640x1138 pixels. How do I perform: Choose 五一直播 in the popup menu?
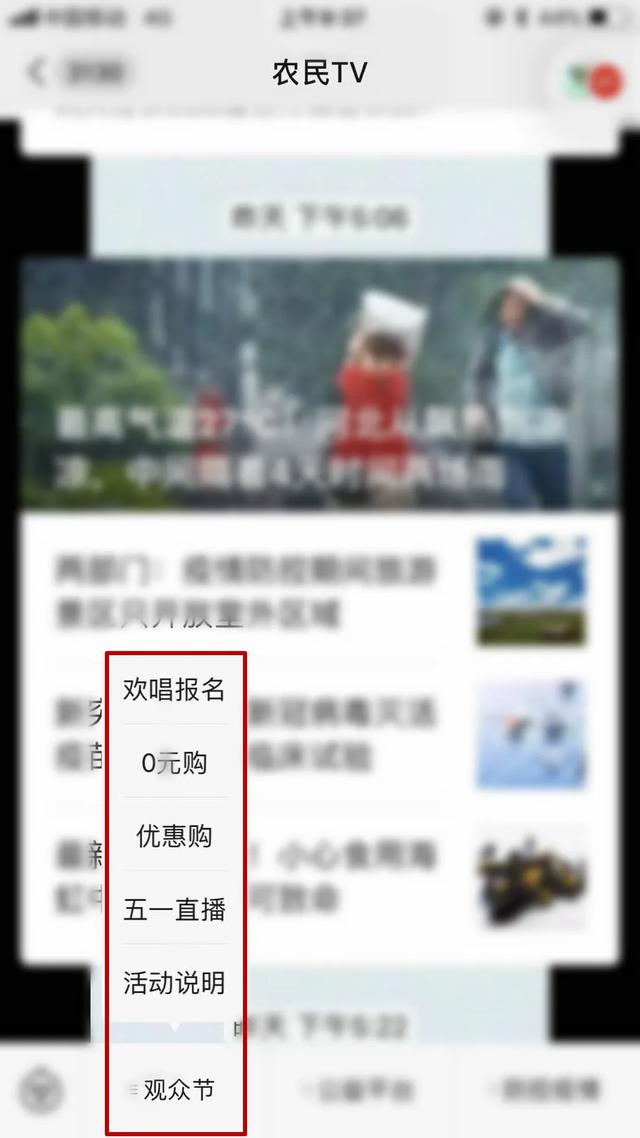click(x=175, y=910)
